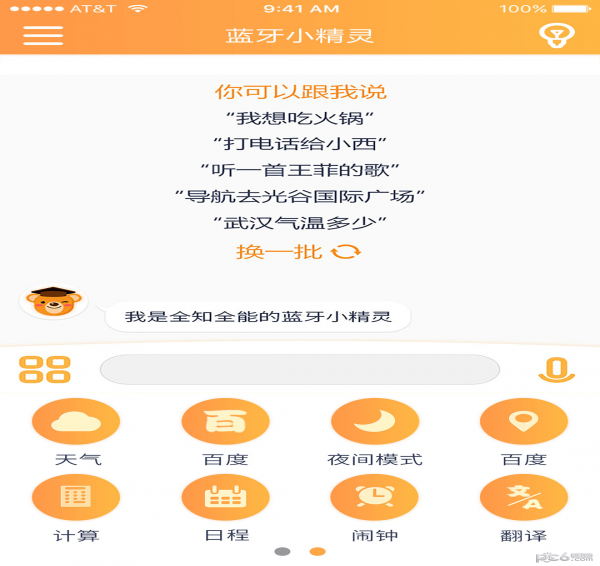Open 百度 with the location pin icon
The height and width of the screenshot is (566, 600).
point(523,422)
